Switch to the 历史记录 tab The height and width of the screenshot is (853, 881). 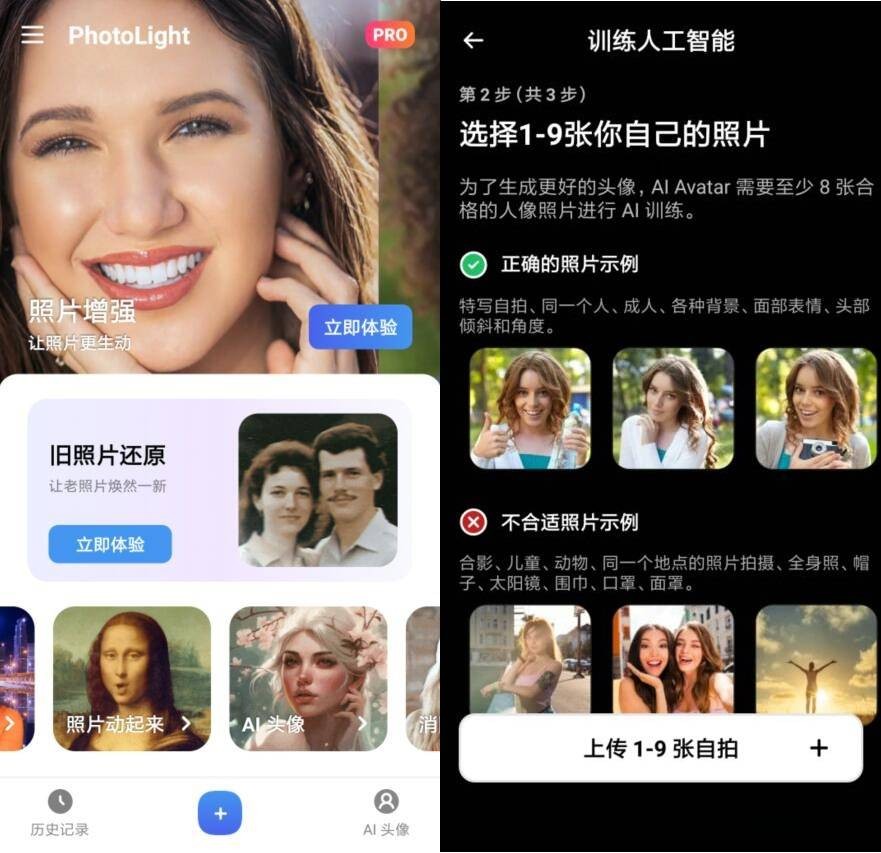click(60, 813)
